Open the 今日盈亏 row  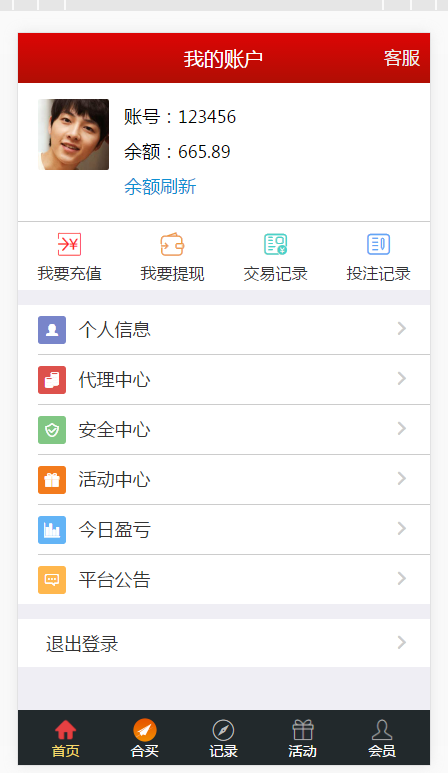click(224, 529)
